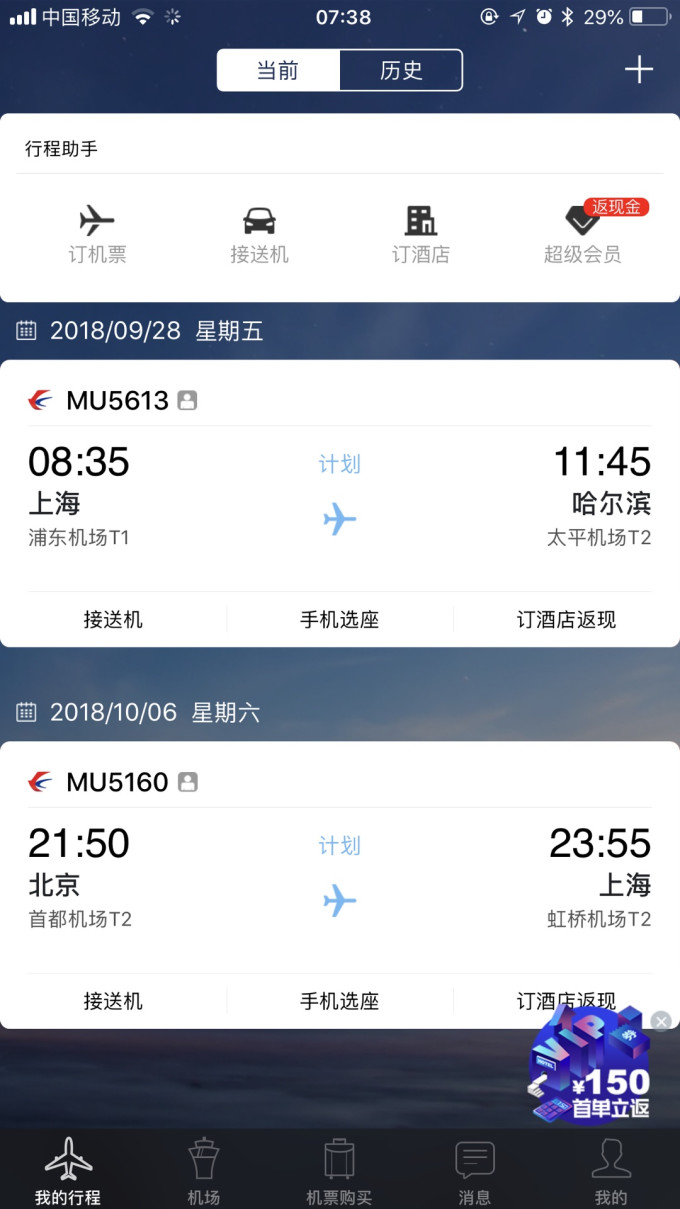
Task: Open flight MU5160 Beijing to Shanghai card
Action: click(340, 880)
